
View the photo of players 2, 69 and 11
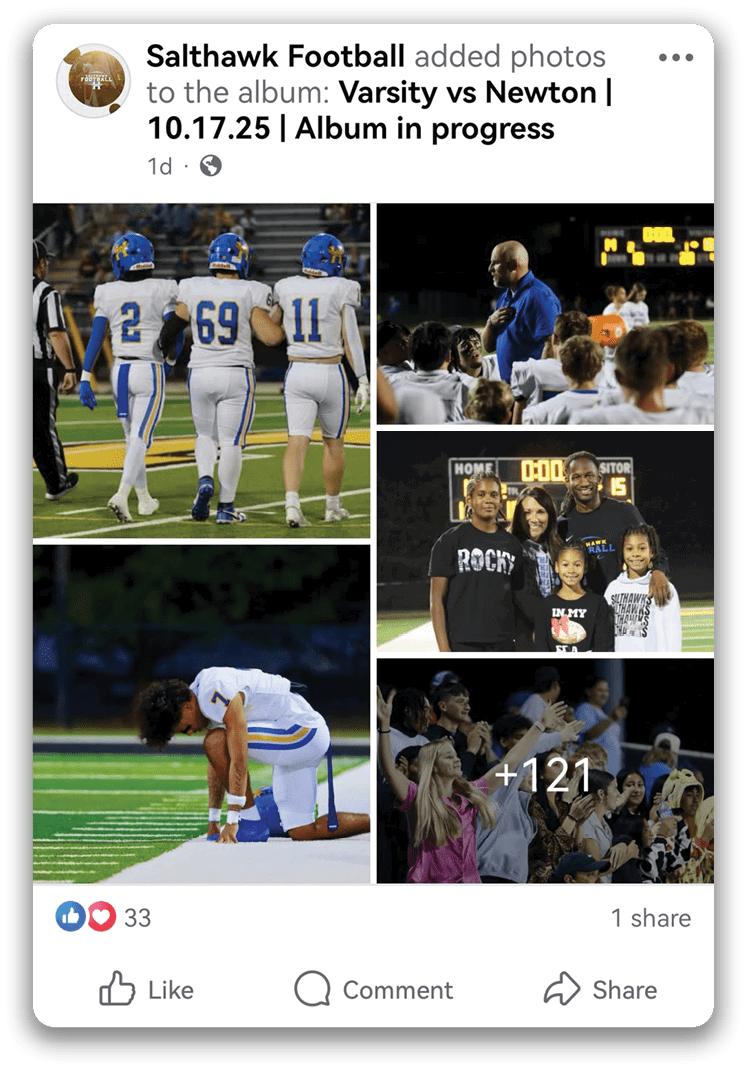point(201,371)
